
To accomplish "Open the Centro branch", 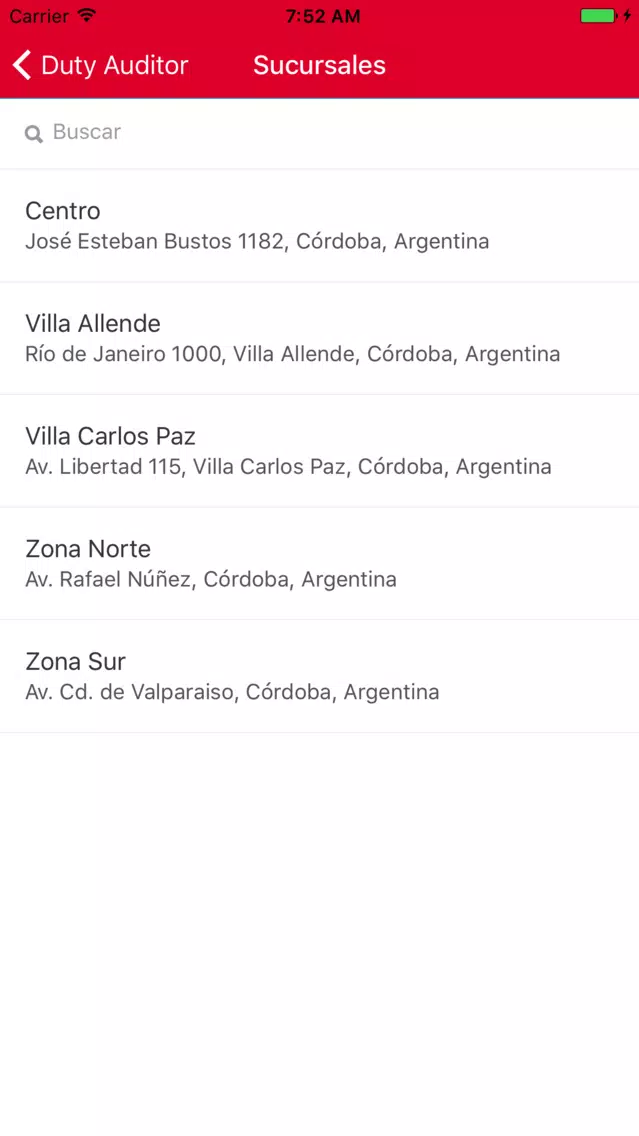I will tap(320, 225).
